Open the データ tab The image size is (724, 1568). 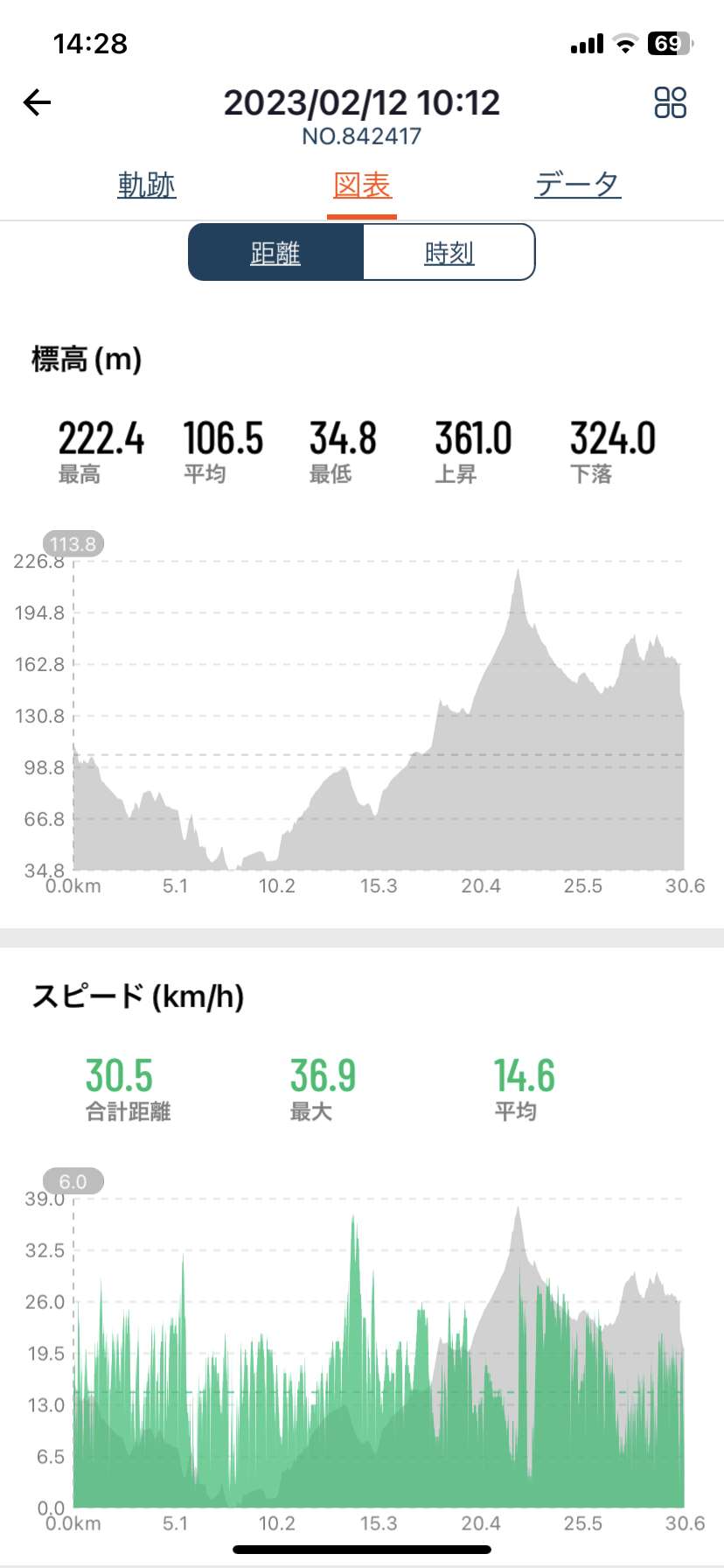click(578, 185)
